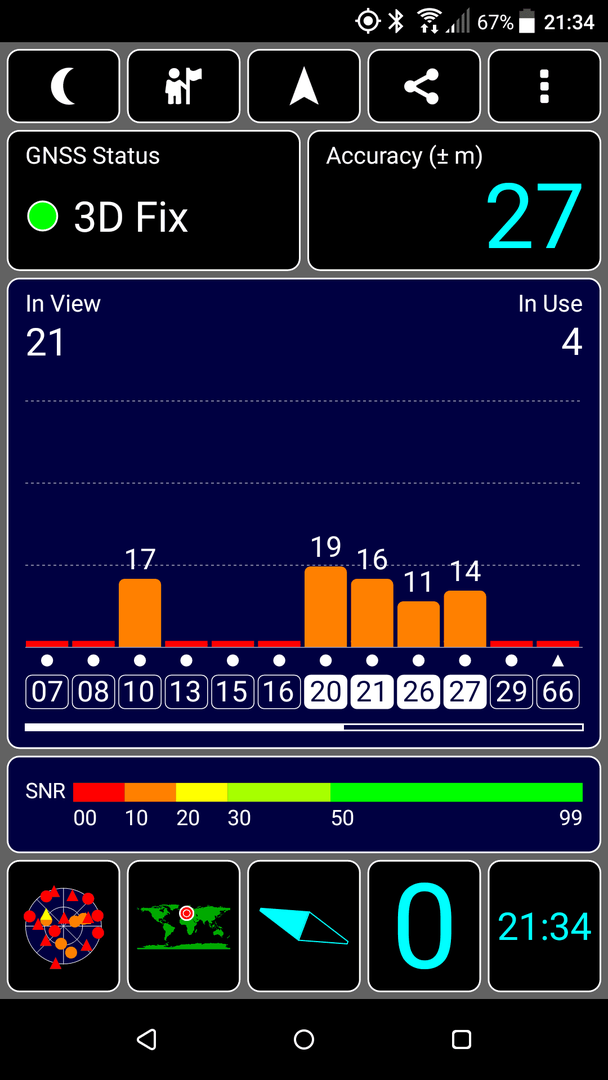Tap the Accuracy panel showing 27

pos(454,200)
